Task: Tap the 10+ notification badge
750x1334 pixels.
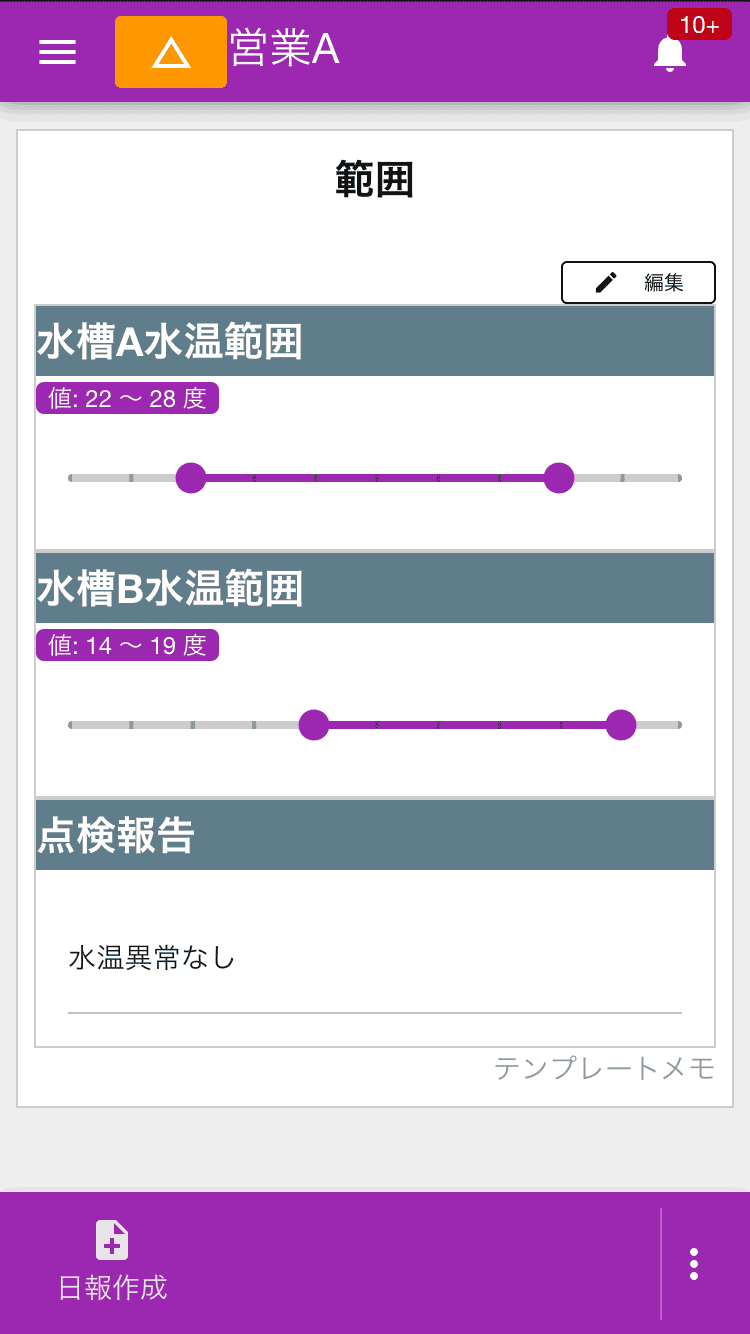Action: 700,24
